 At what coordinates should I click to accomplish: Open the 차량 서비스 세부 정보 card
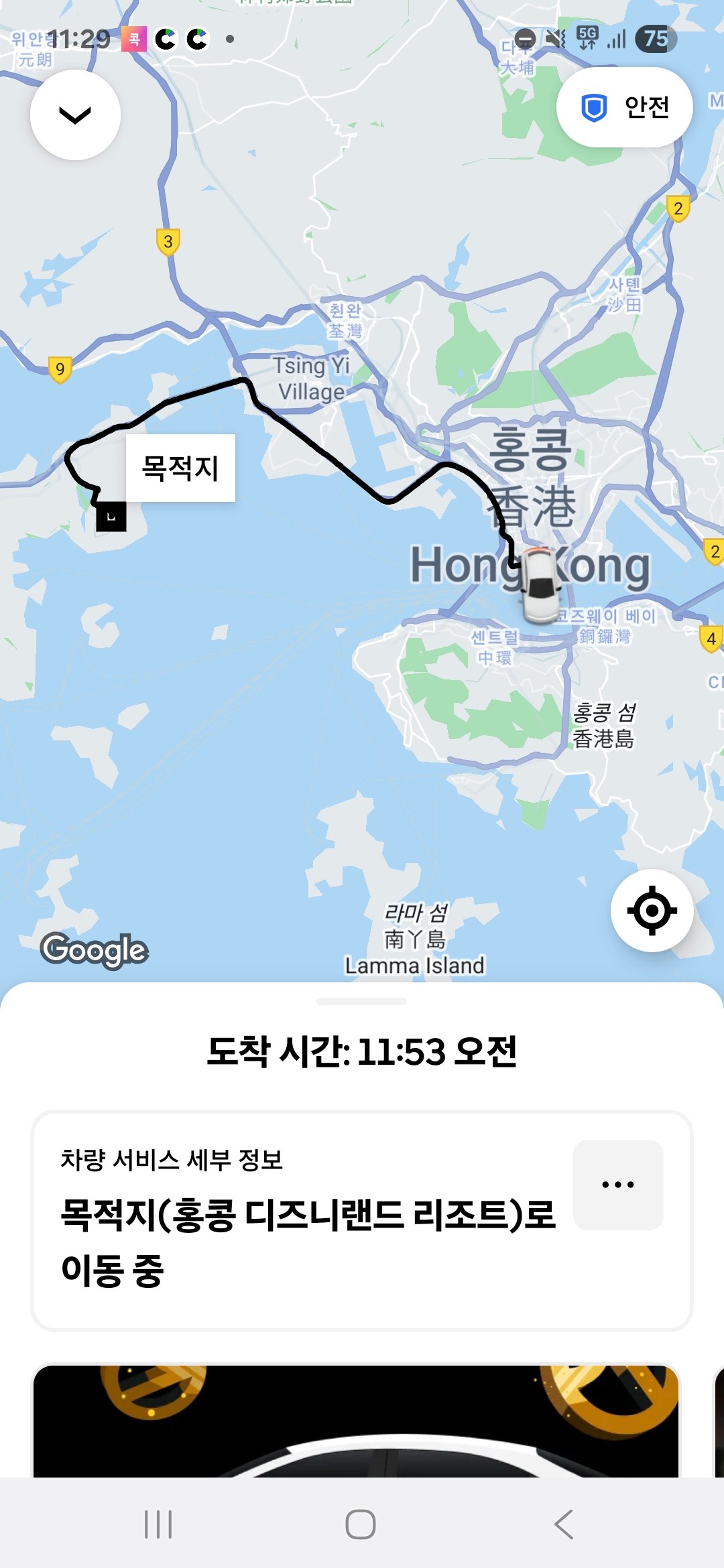(x=362, y=1220)
